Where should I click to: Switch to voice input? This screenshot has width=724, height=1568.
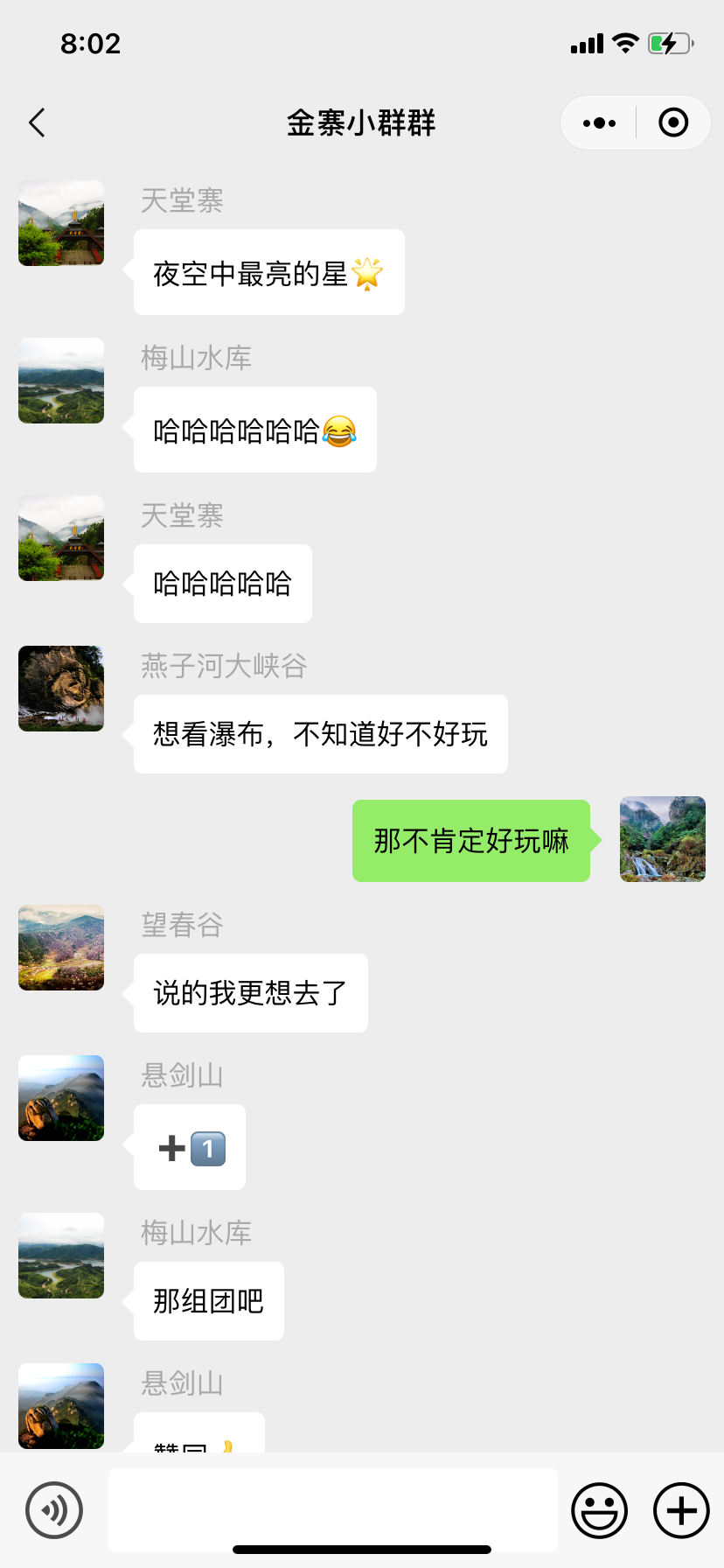[x=54, y=1509]
